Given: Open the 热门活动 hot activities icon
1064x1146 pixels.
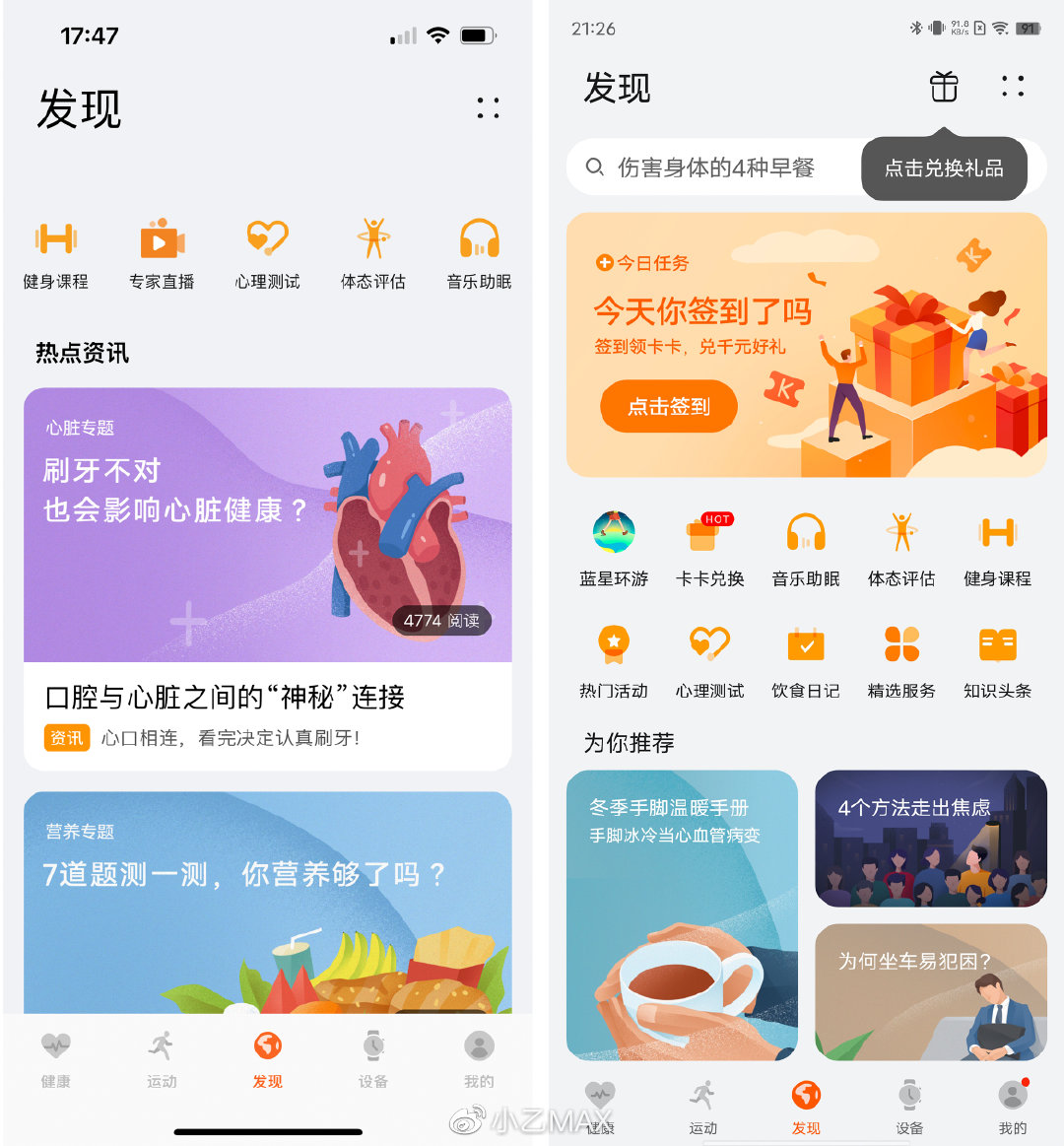Looking at the screenshot, I should (614, 643).
